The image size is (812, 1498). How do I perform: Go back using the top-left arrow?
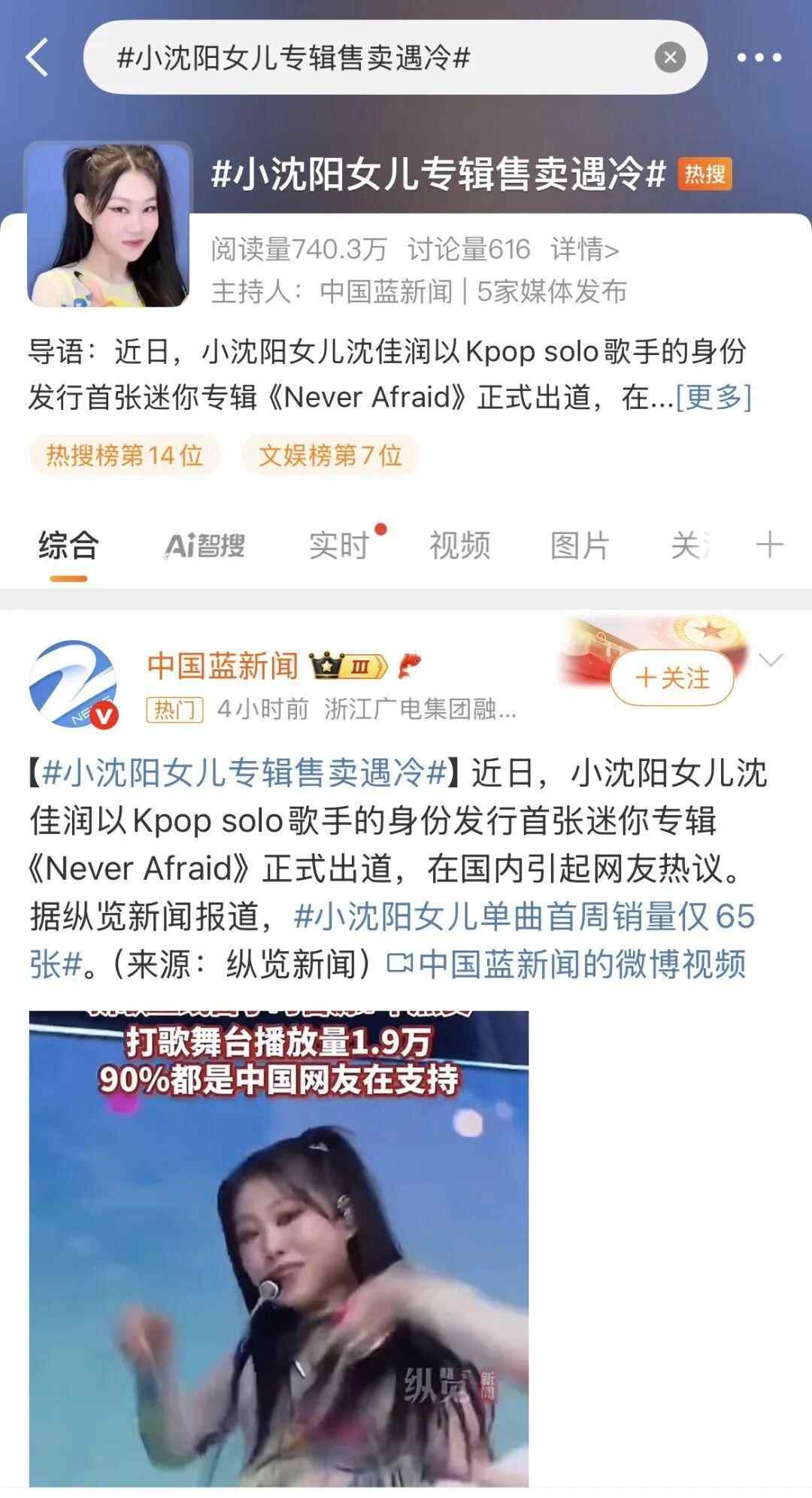[37, 58]
